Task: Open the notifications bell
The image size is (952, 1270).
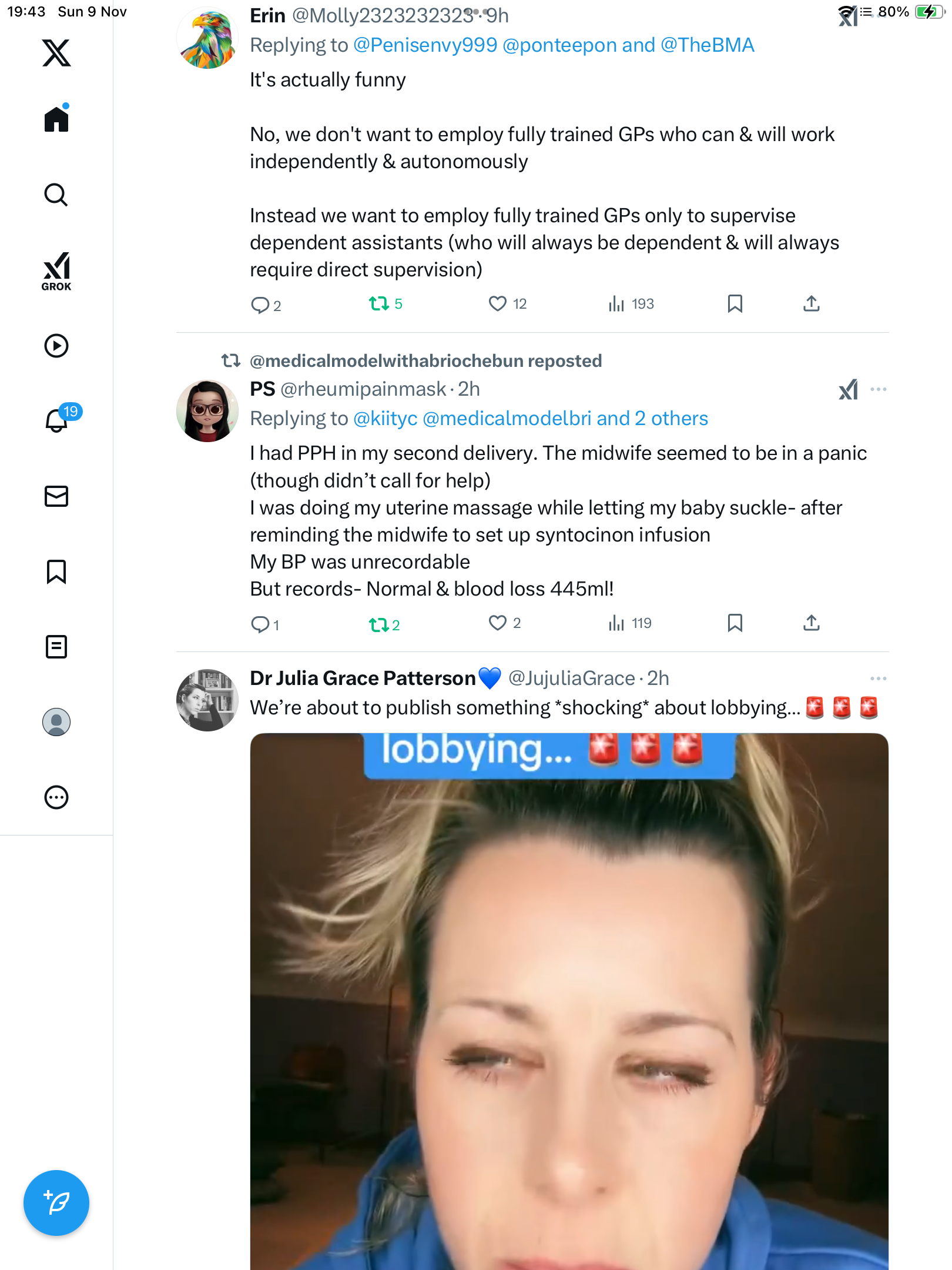Action: (x=56, y=420)
